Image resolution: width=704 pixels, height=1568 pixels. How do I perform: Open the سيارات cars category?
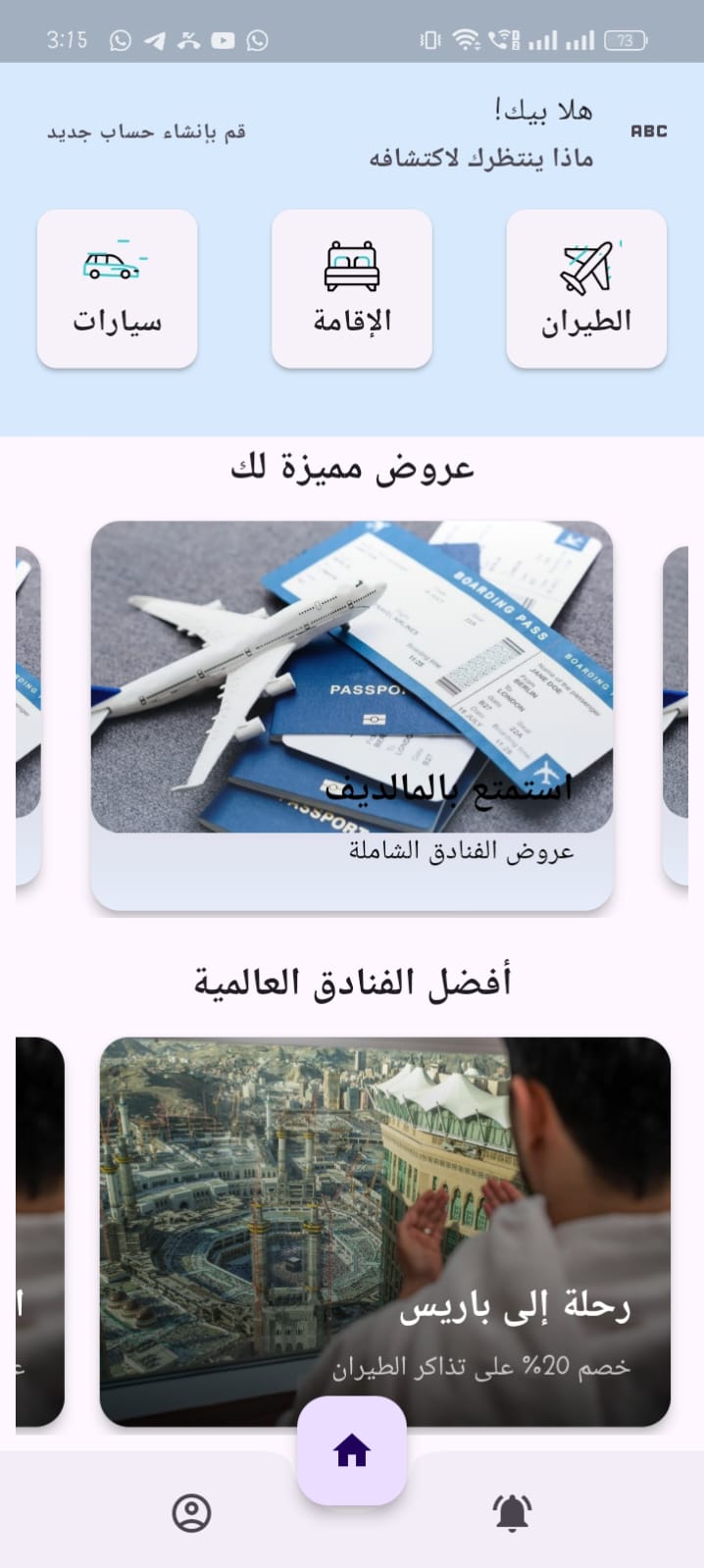(117, 289)
